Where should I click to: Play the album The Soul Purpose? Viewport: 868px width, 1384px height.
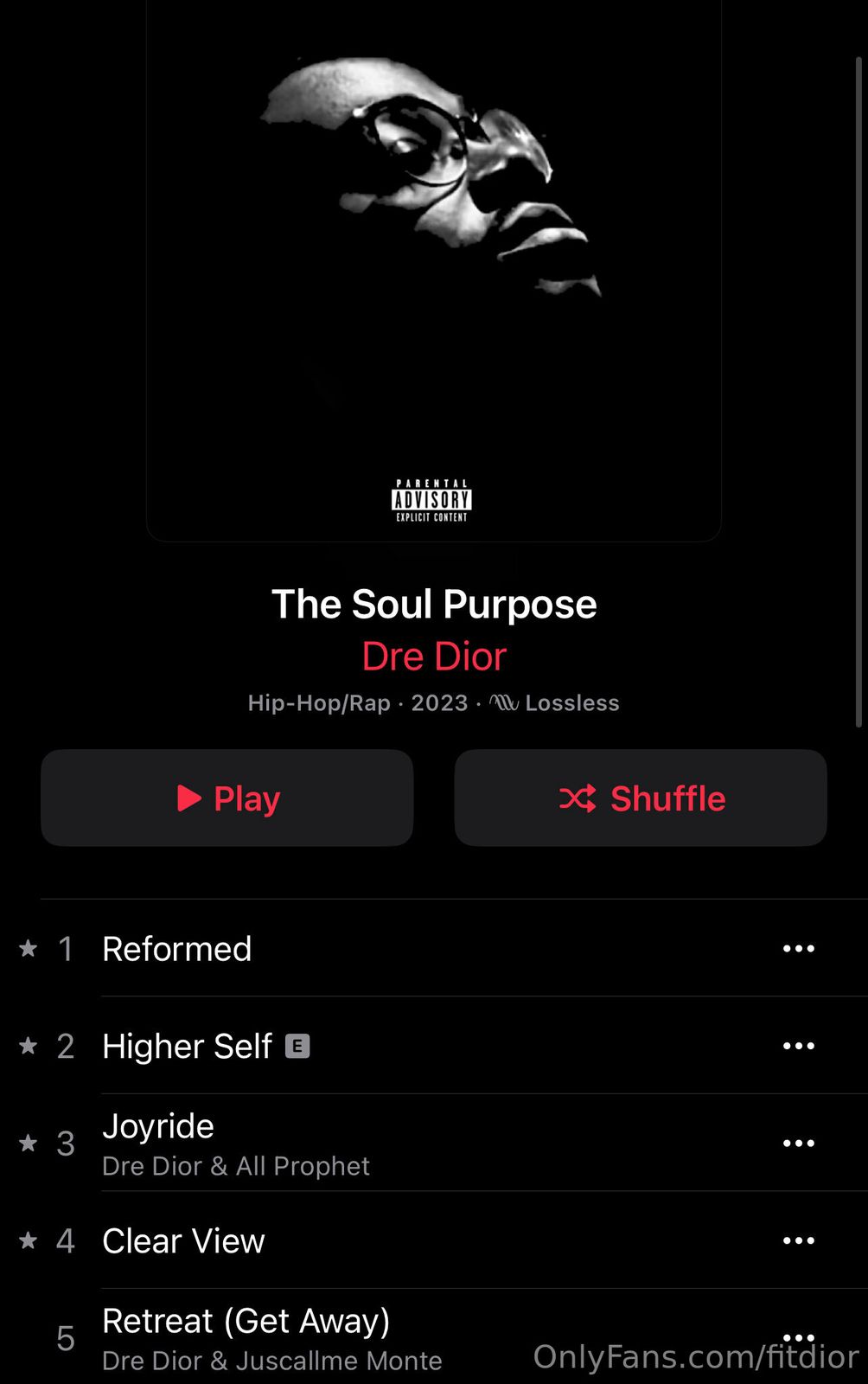click(227, 798)
